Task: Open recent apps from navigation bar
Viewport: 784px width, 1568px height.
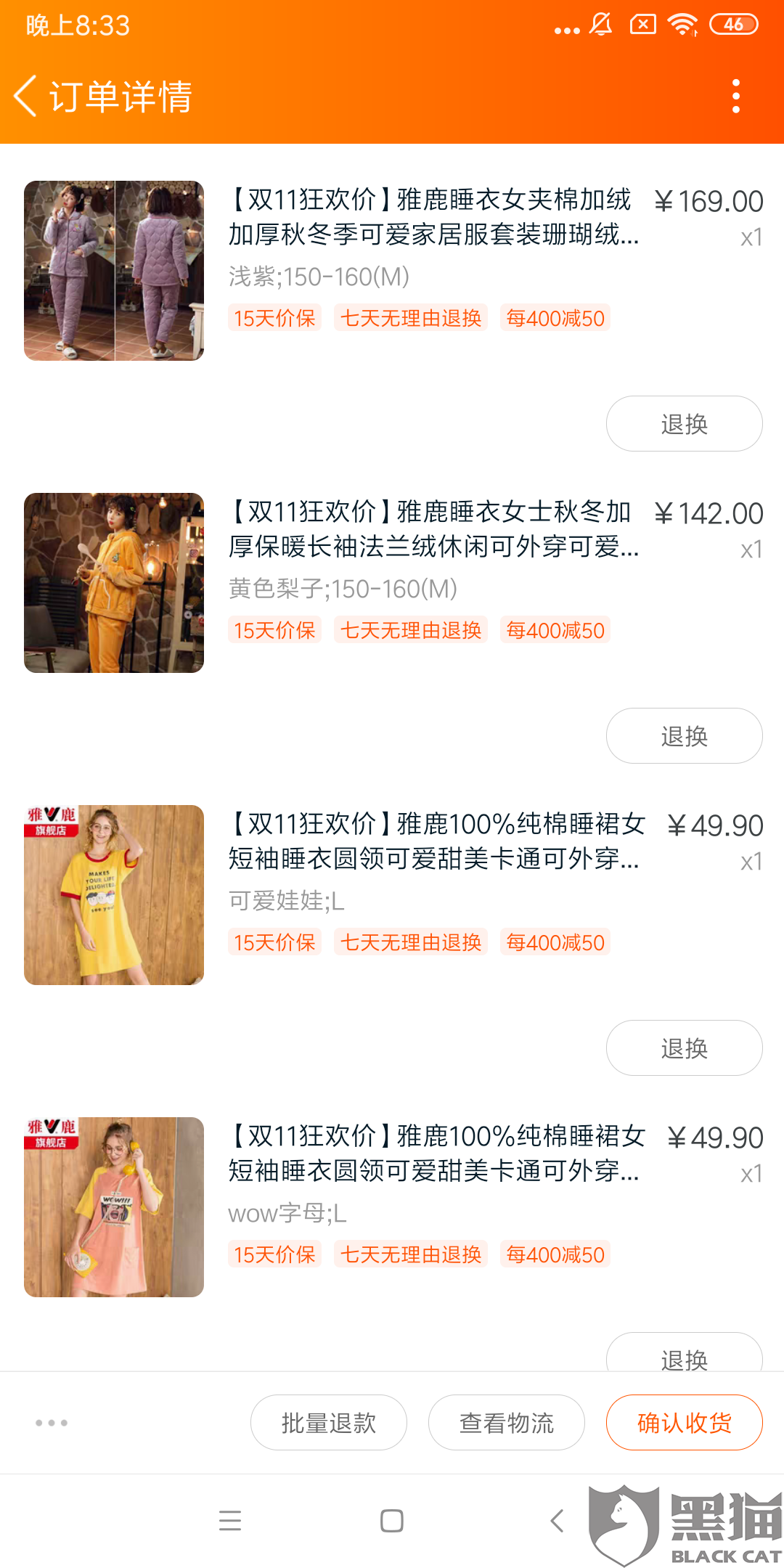Action: point(230,1520)
